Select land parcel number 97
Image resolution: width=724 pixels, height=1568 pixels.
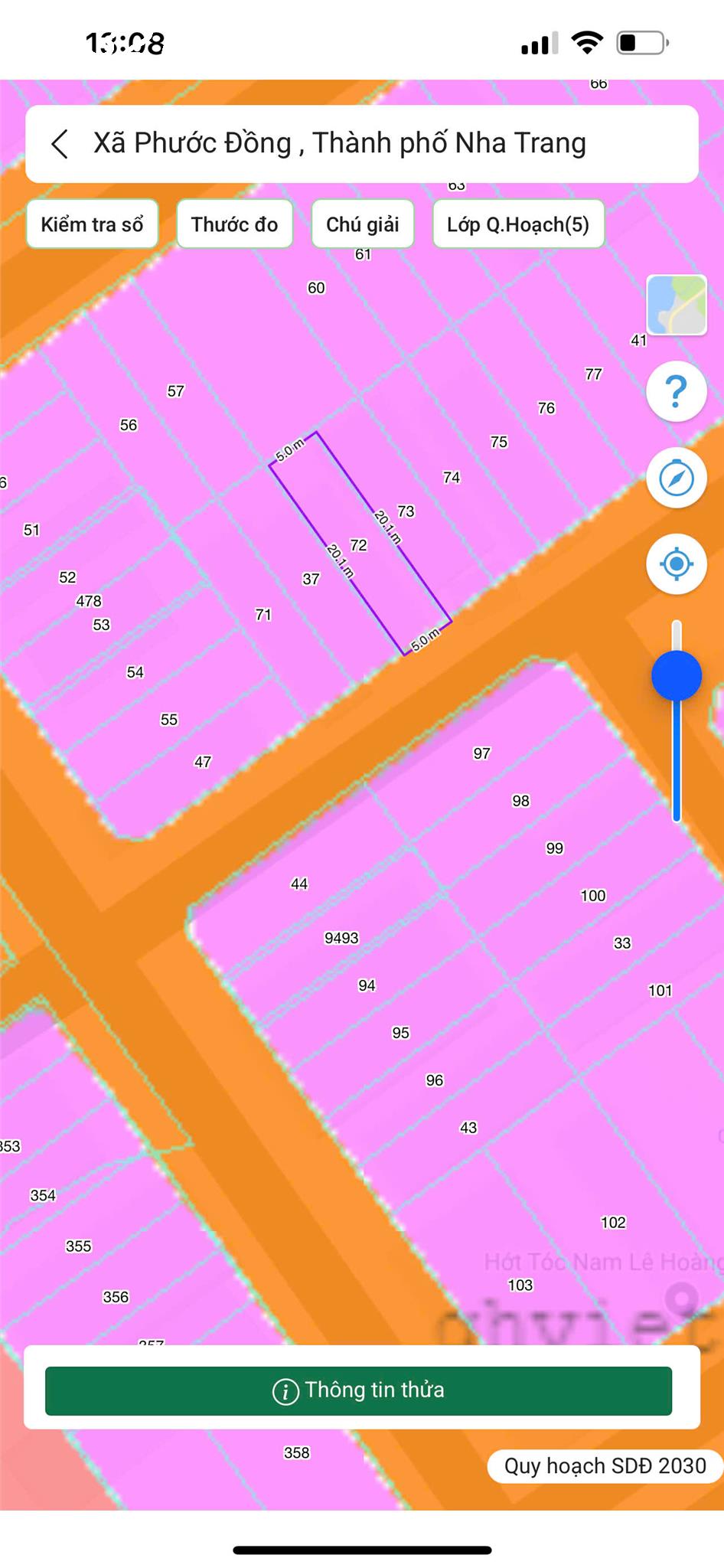point(481,753)
